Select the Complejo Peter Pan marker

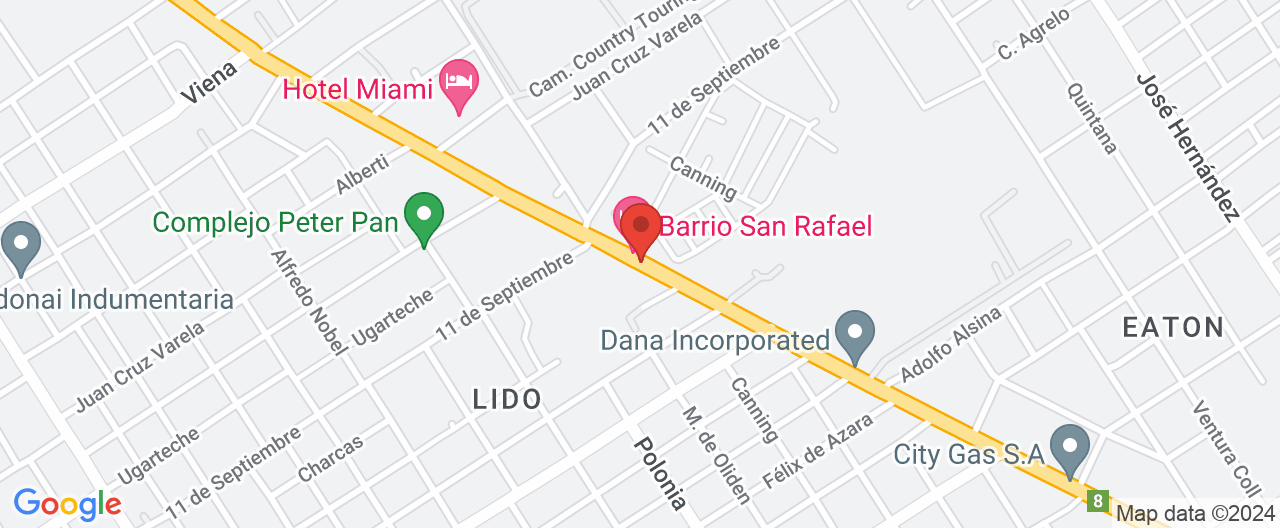[x=424, y=216]
